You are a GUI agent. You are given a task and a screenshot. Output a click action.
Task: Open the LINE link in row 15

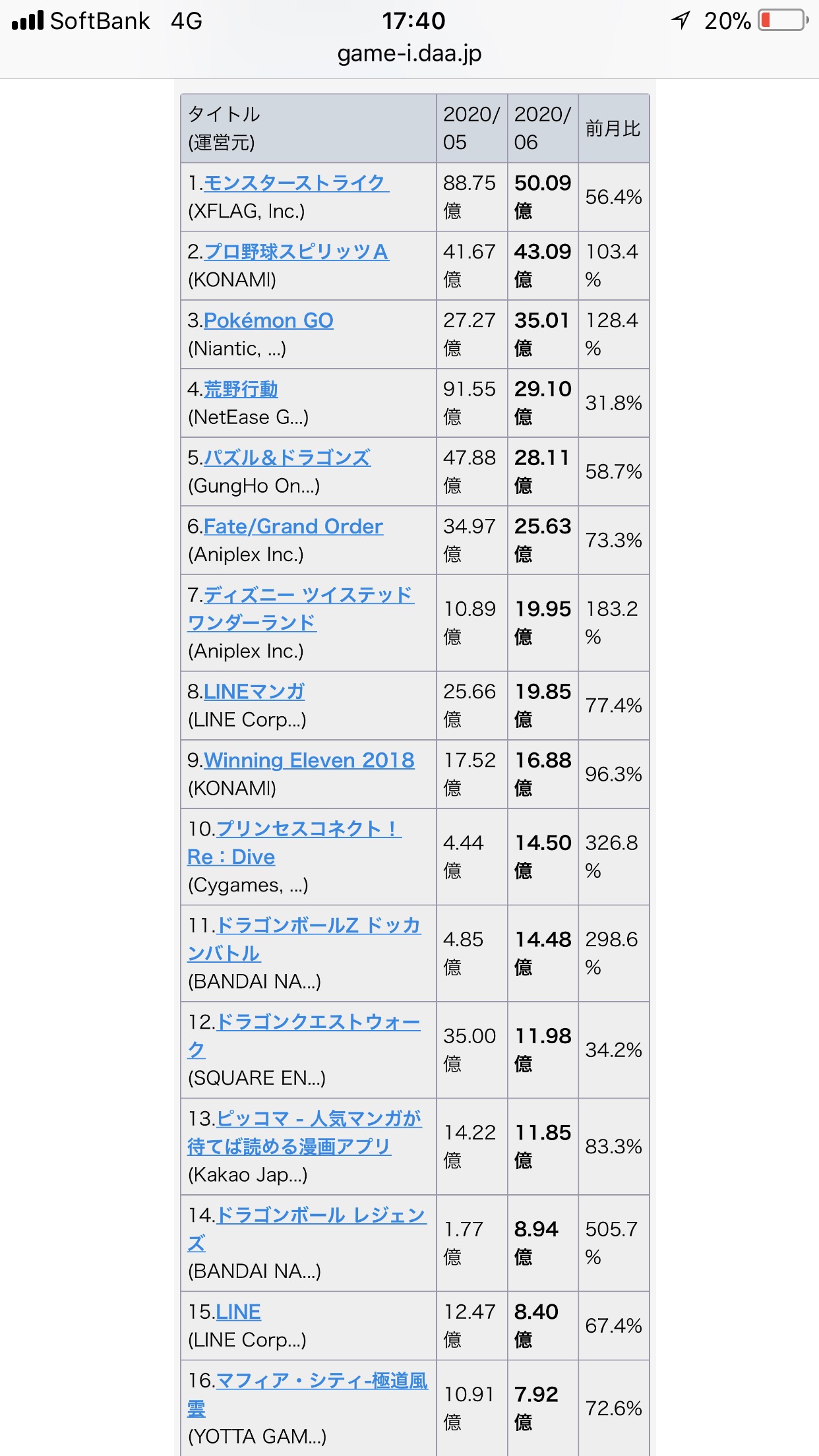pyautogui.click(x=238, y=1312)
